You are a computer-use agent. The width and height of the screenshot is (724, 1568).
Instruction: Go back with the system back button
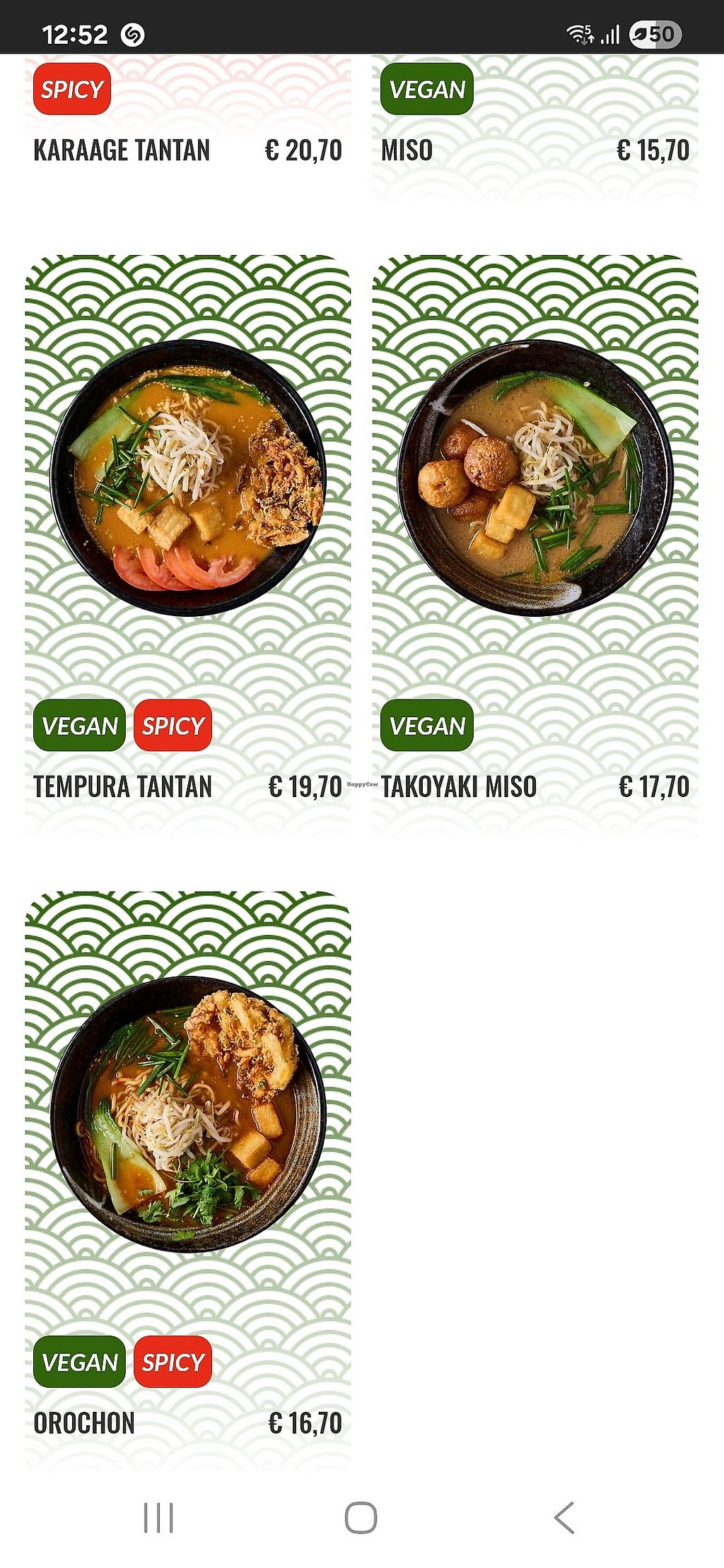[x=564, y=1517]
